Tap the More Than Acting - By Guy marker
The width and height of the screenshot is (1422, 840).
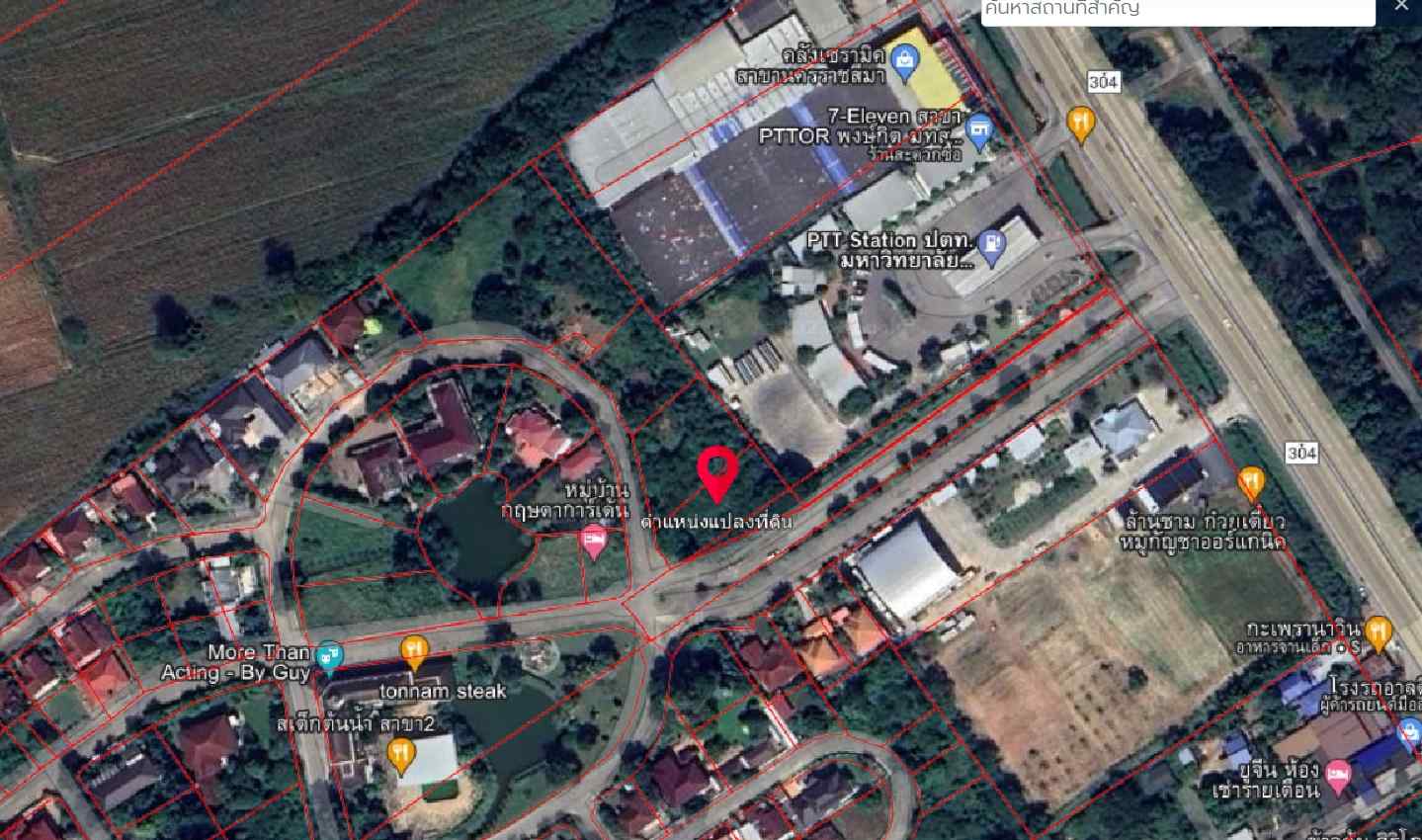click(x=329, y=653)
